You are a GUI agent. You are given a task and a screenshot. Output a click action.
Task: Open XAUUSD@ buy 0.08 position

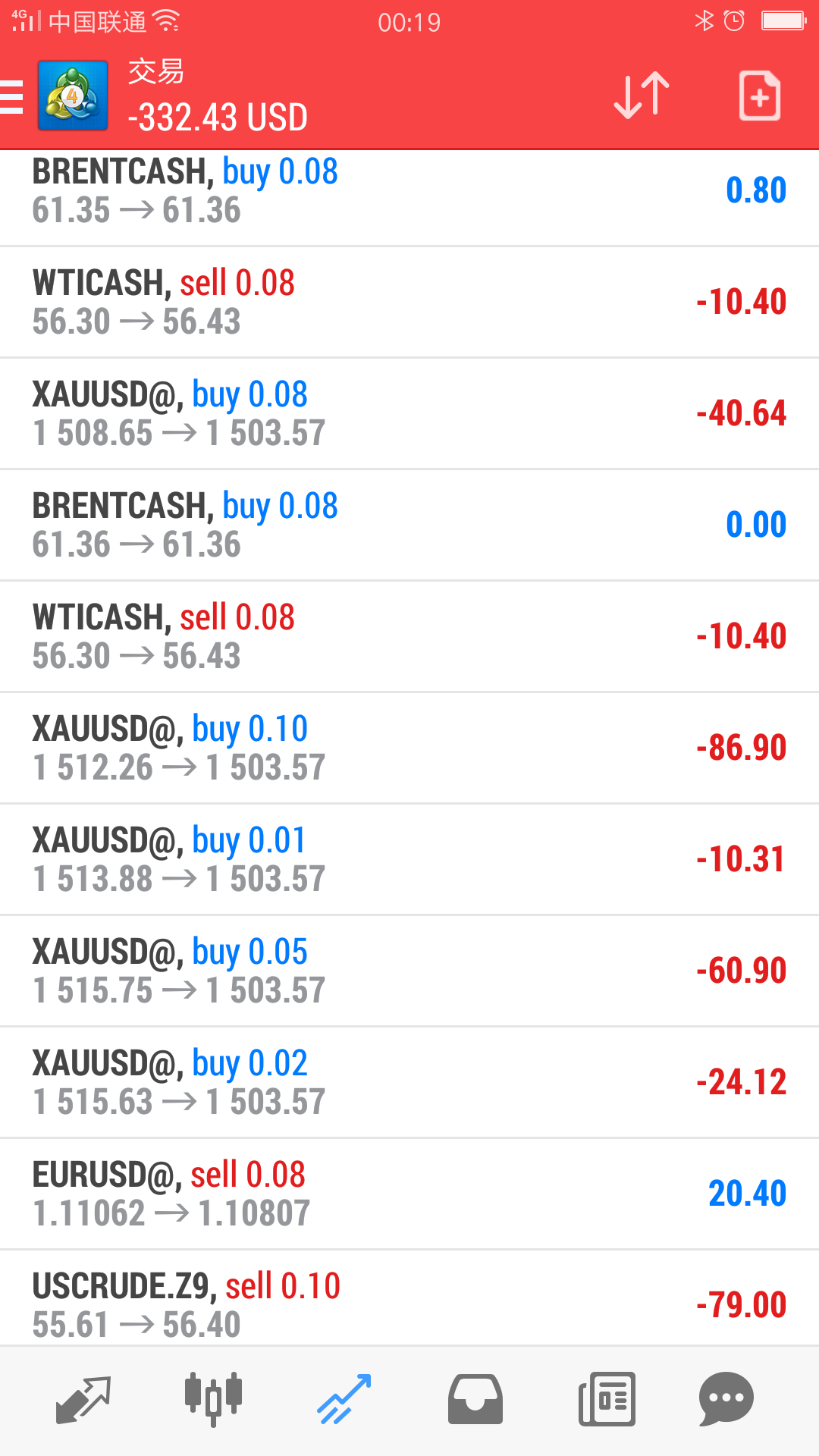click(x=409, y=413)
